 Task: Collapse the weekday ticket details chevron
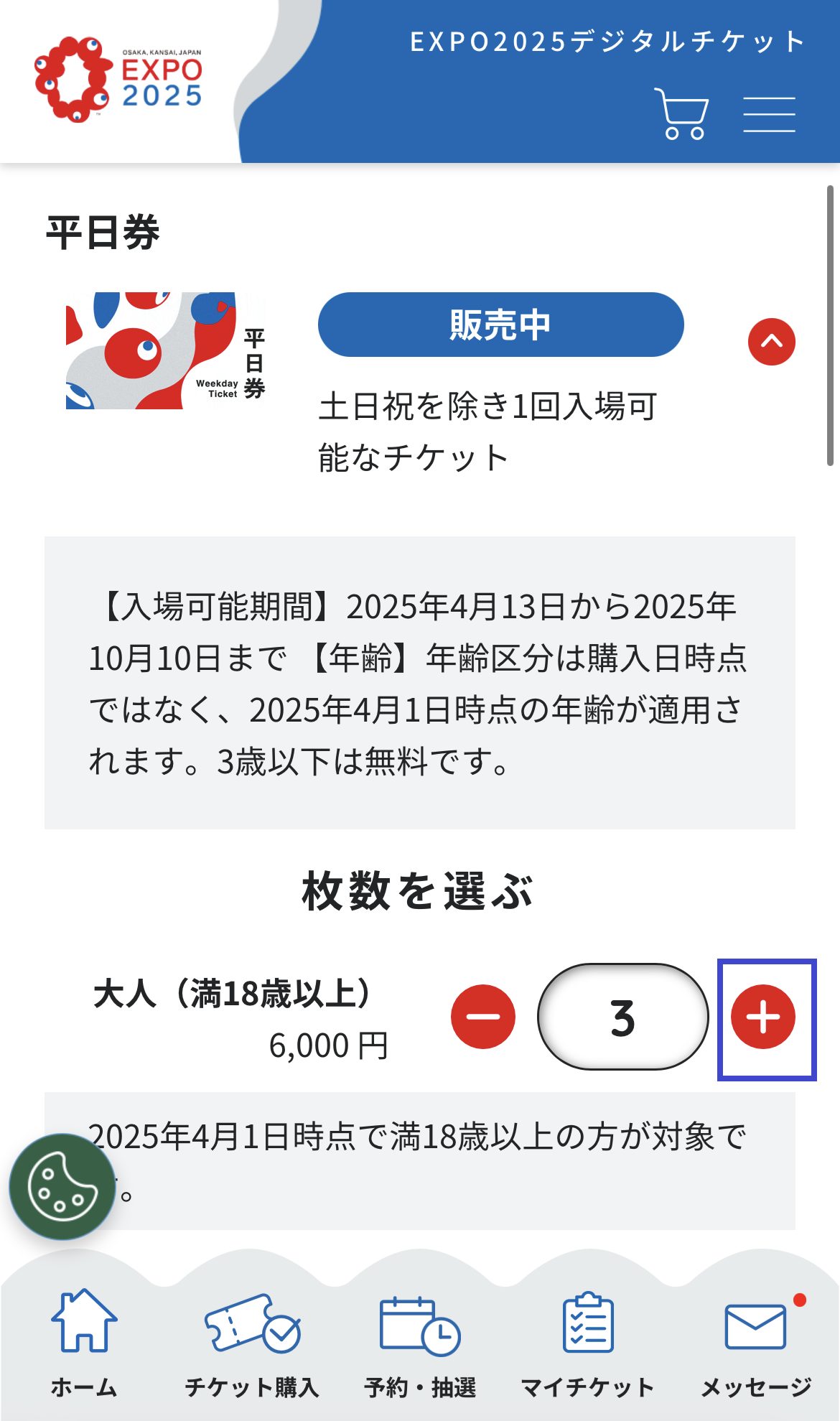(x=772, y=342)
